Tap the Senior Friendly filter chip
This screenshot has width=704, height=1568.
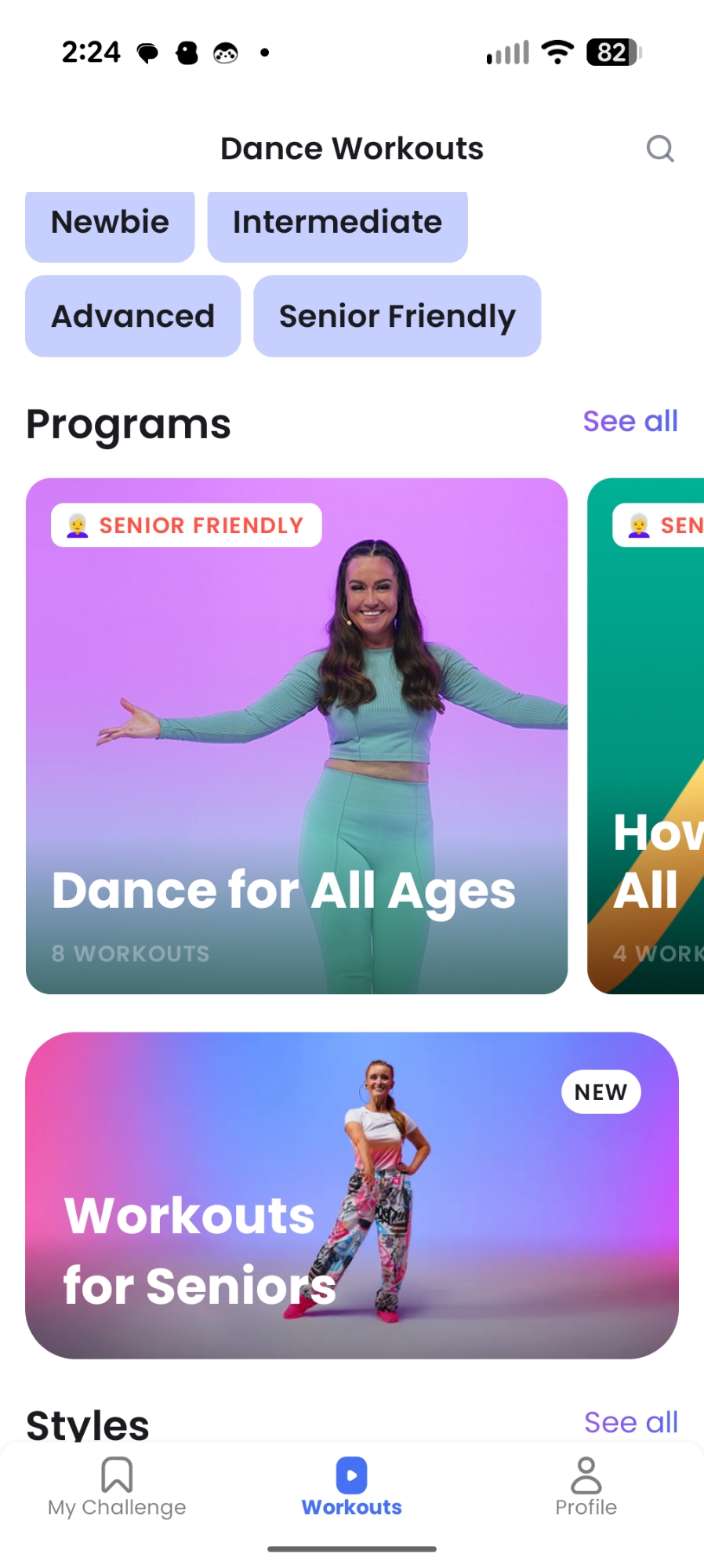[x=397, y=316]
